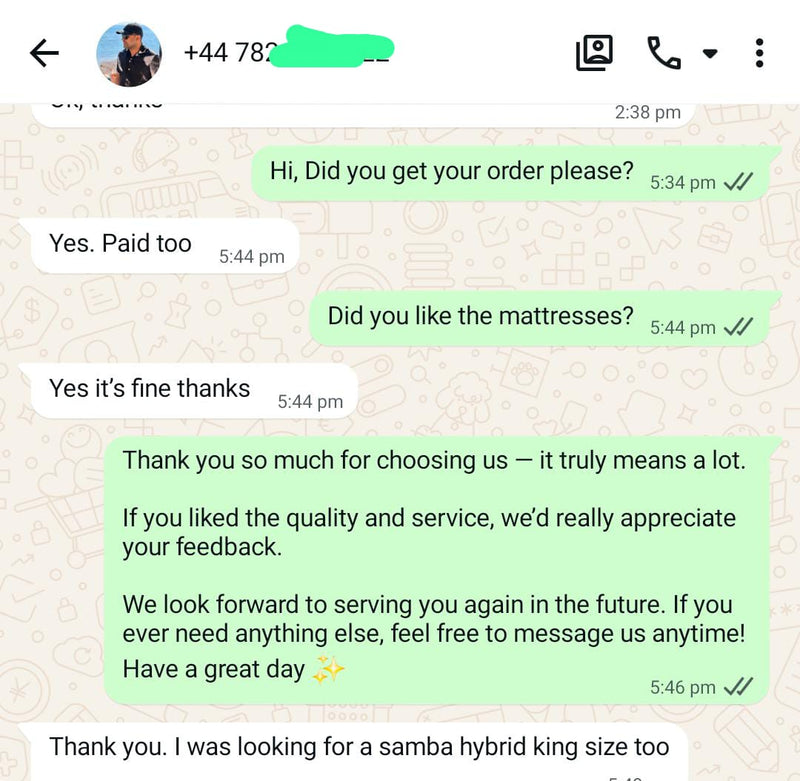Expand the call options dropdown arrow

pos(710,54)
